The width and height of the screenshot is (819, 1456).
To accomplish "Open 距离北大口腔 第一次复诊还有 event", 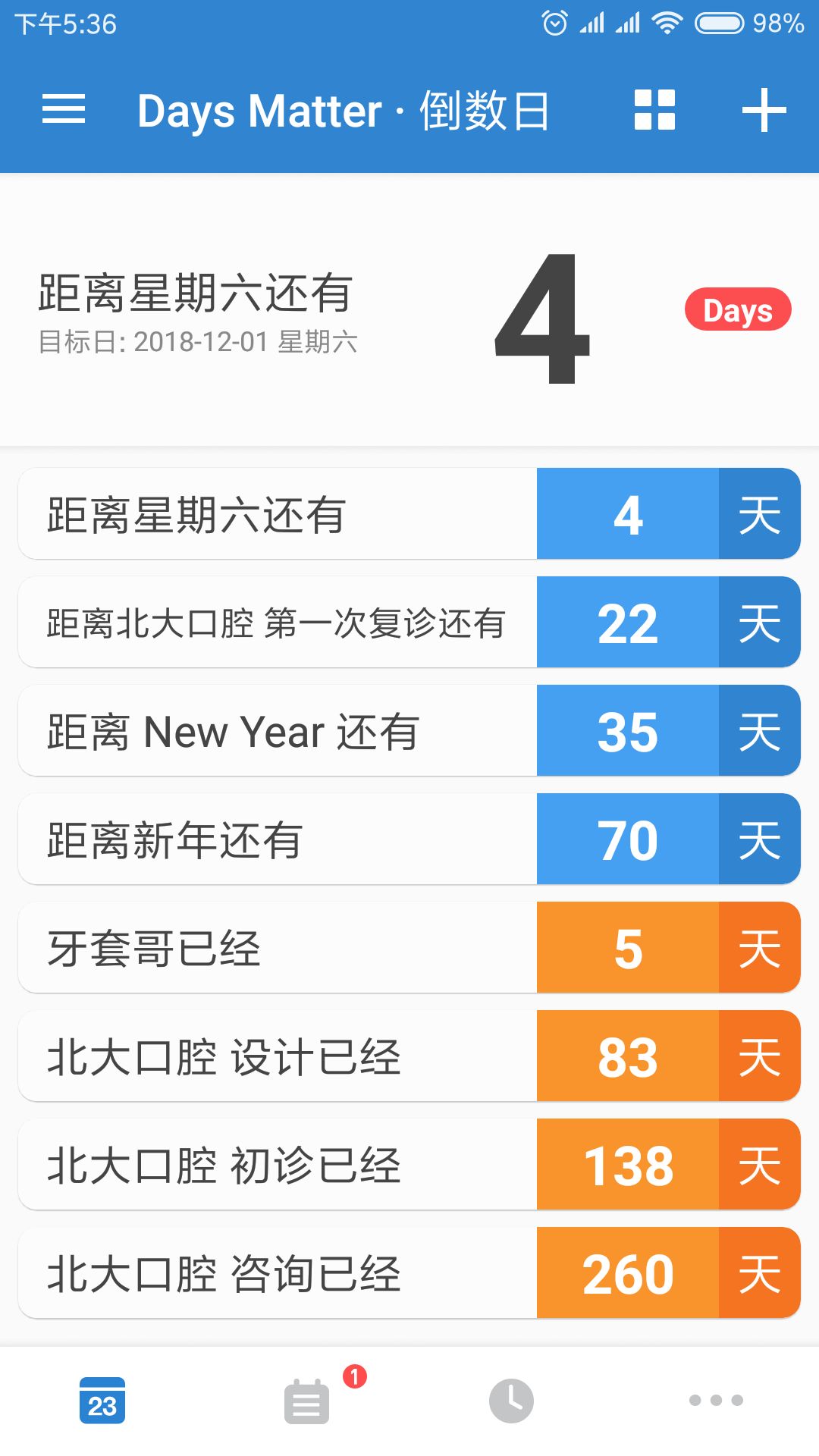I will [x=409, y=623].
